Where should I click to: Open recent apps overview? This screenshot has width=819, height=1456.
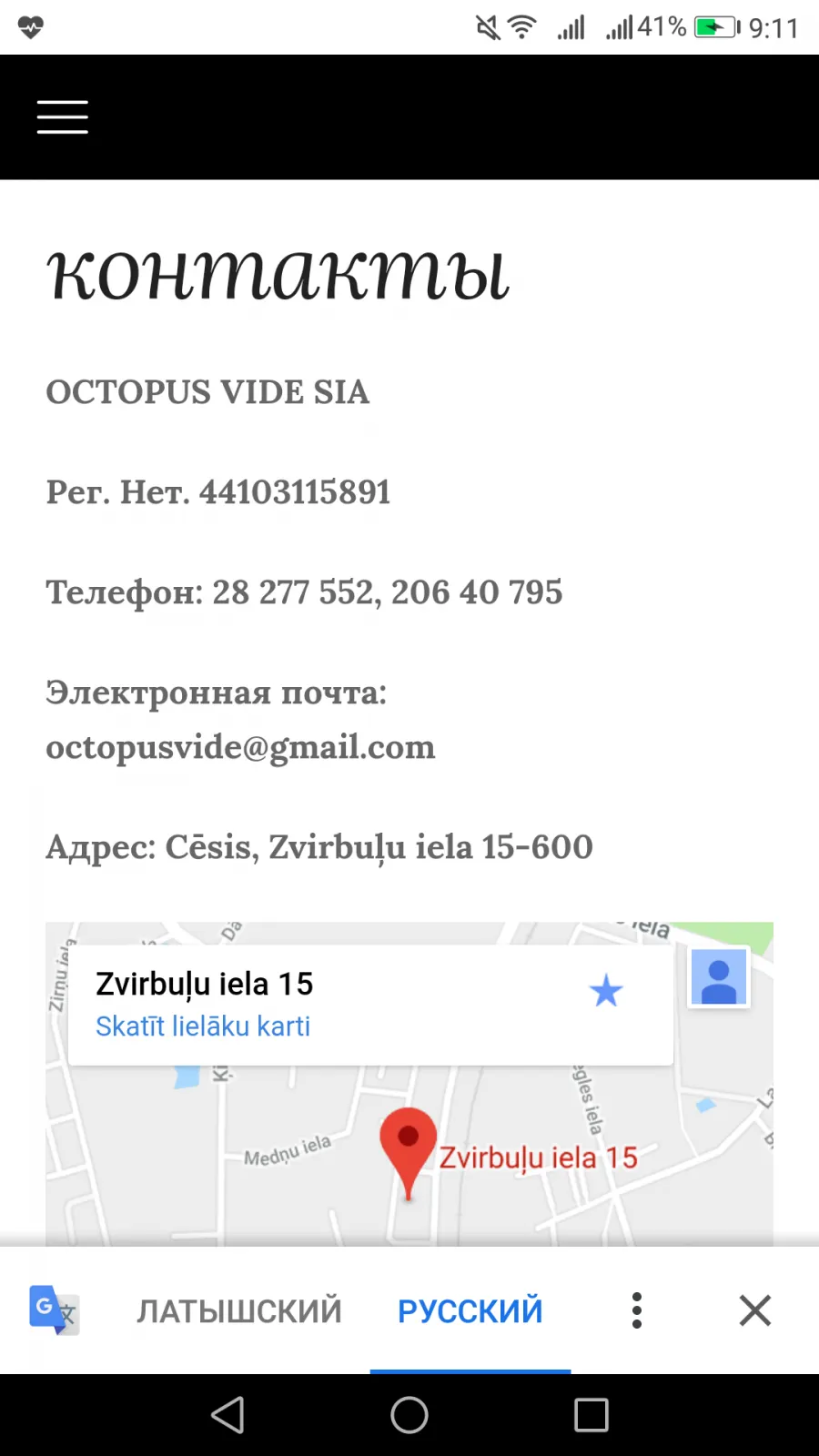tap(591, 1415)
